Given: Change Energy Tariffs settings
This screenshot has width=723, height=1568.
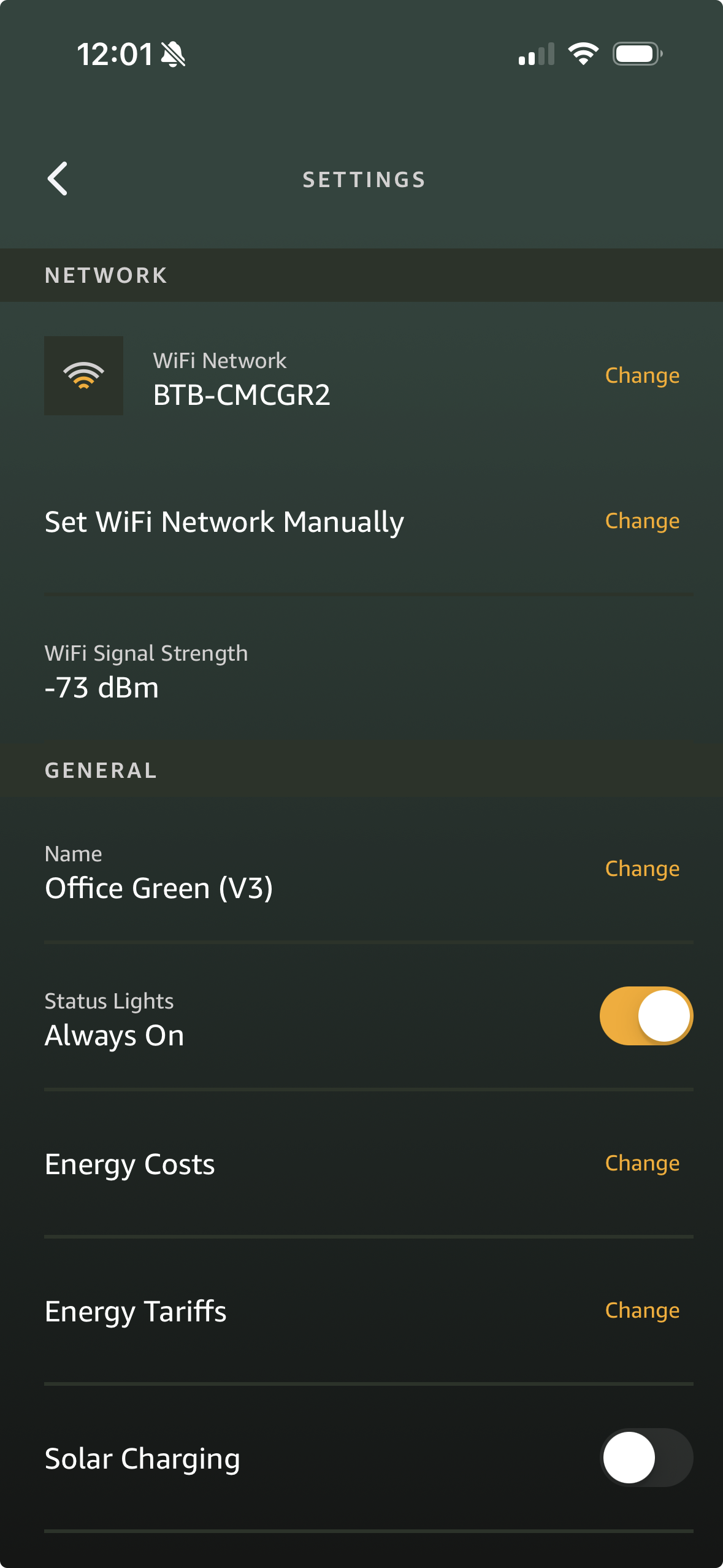Looking at the screenshot, I should pos(641,1310).
